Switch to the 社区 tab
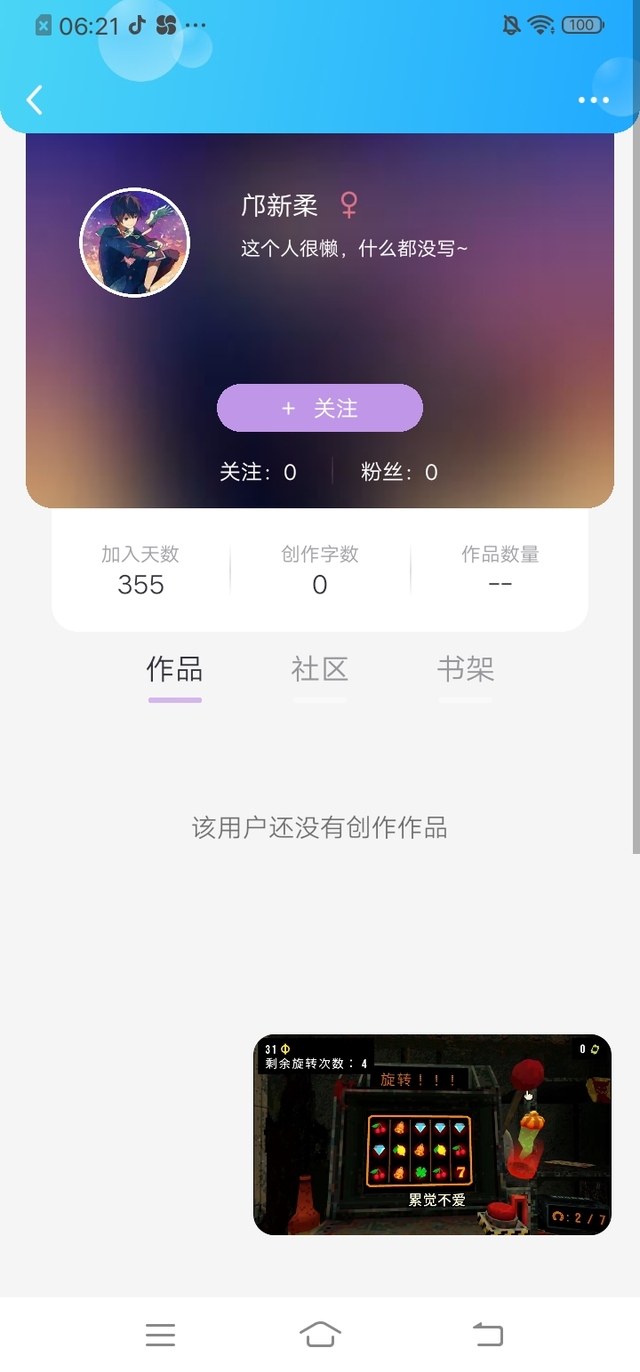 (320, 670)
